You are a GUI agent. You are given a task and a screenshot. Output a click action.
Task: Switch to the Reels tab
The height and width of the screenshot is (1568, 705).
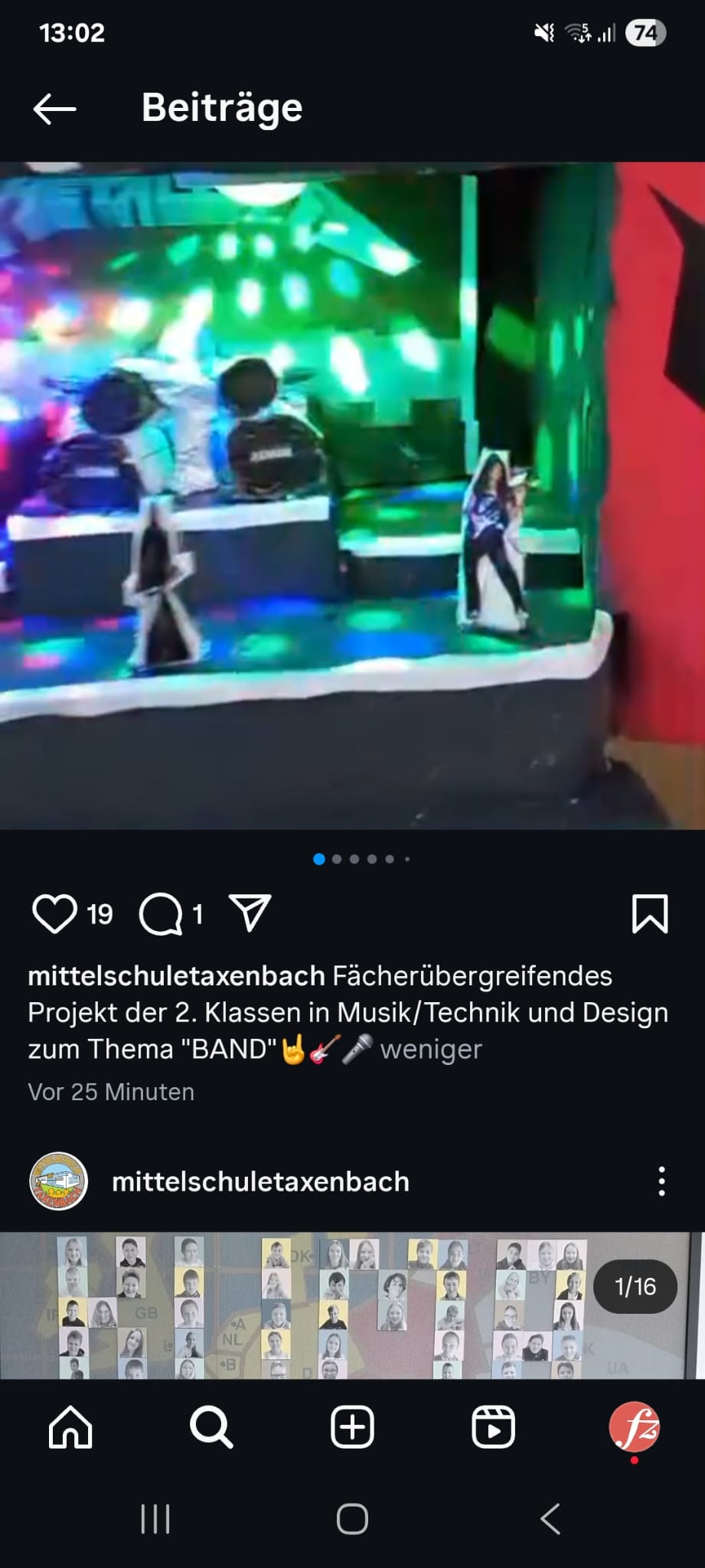coord(493,1428)
